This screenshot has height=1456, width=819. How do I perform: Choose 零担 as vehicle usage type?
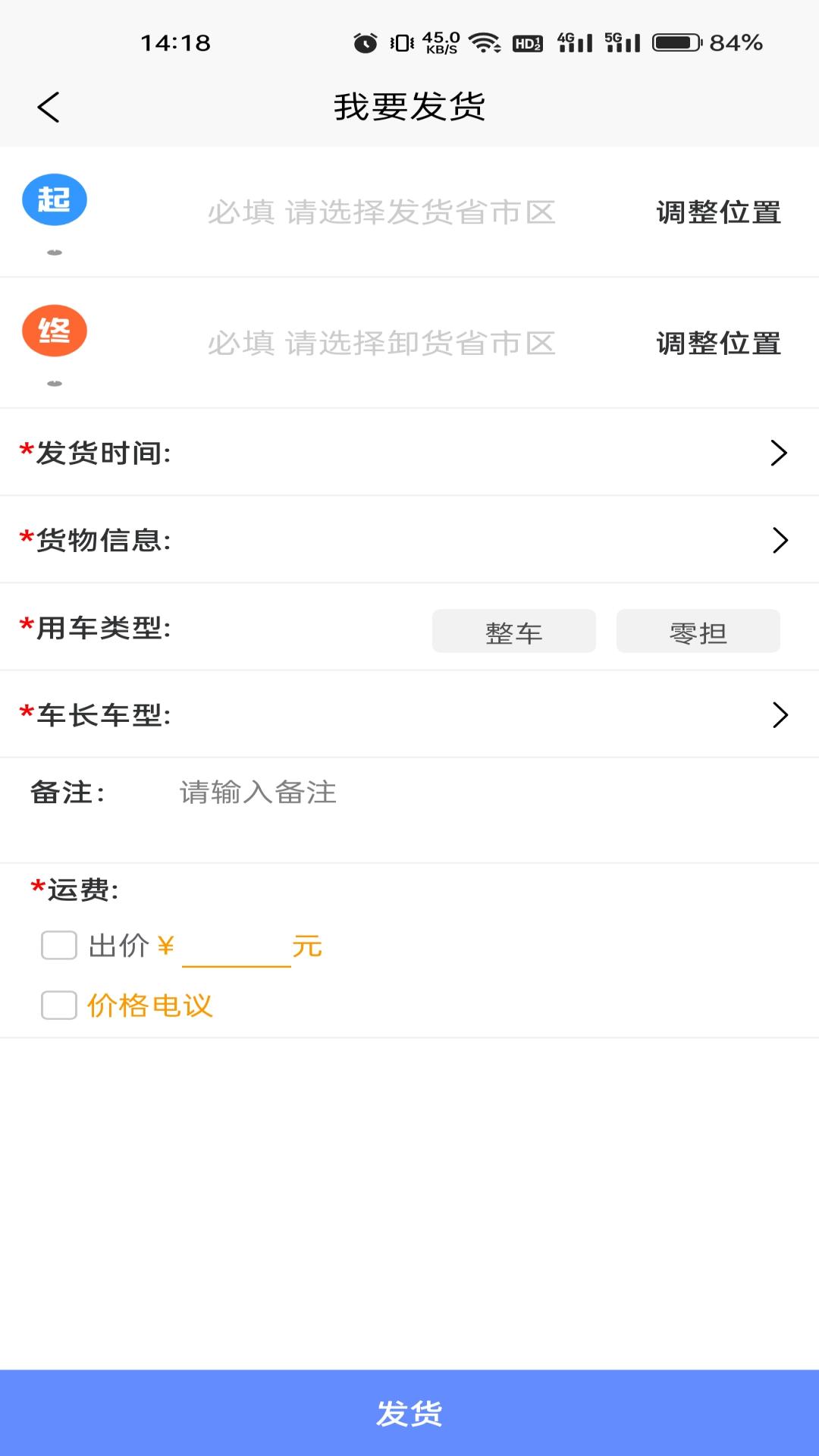click(x=698, y=631)
